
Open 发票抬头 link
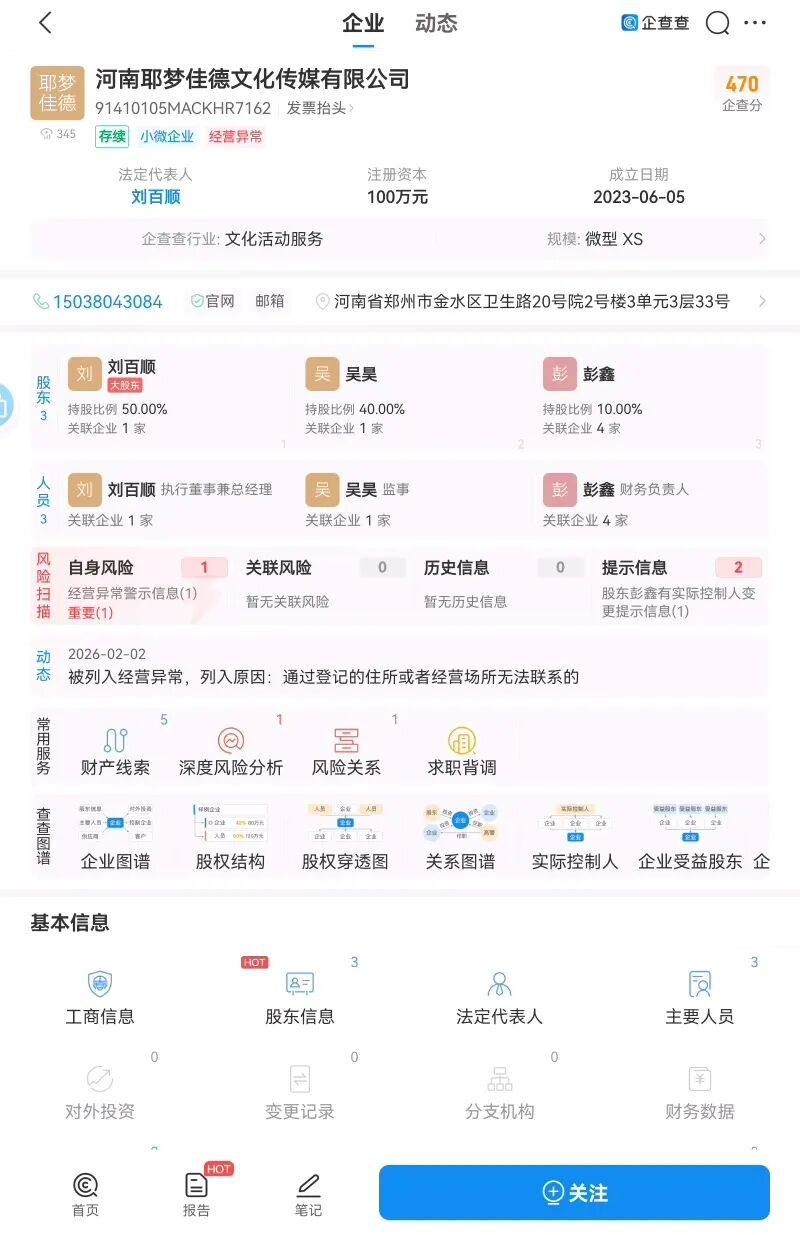[x=319, y=108]
